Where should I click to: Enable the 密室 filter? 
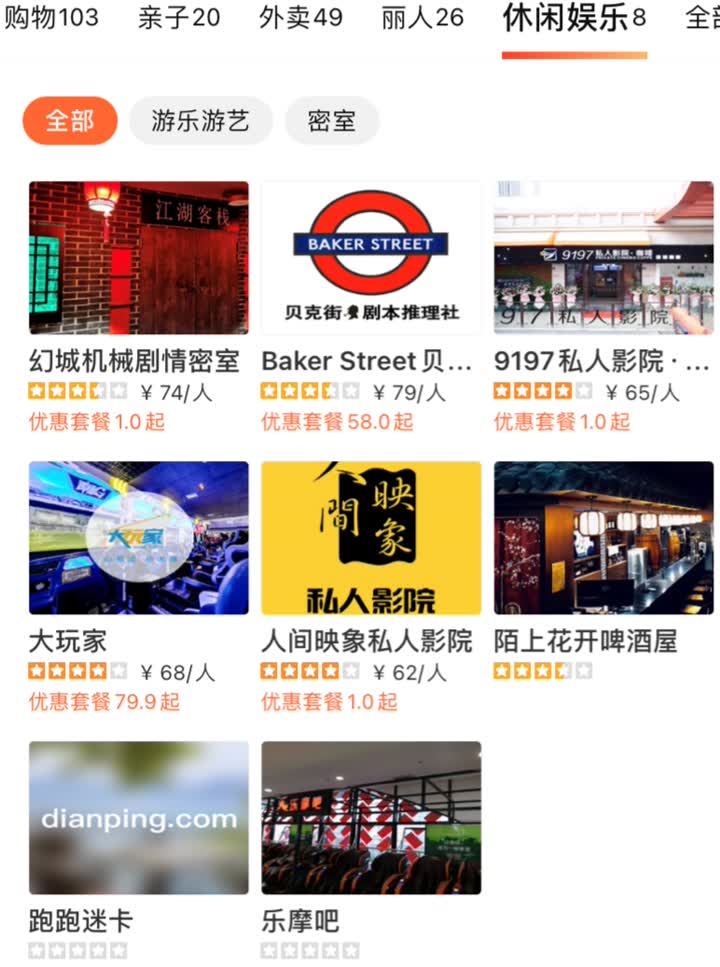point(332,120)
